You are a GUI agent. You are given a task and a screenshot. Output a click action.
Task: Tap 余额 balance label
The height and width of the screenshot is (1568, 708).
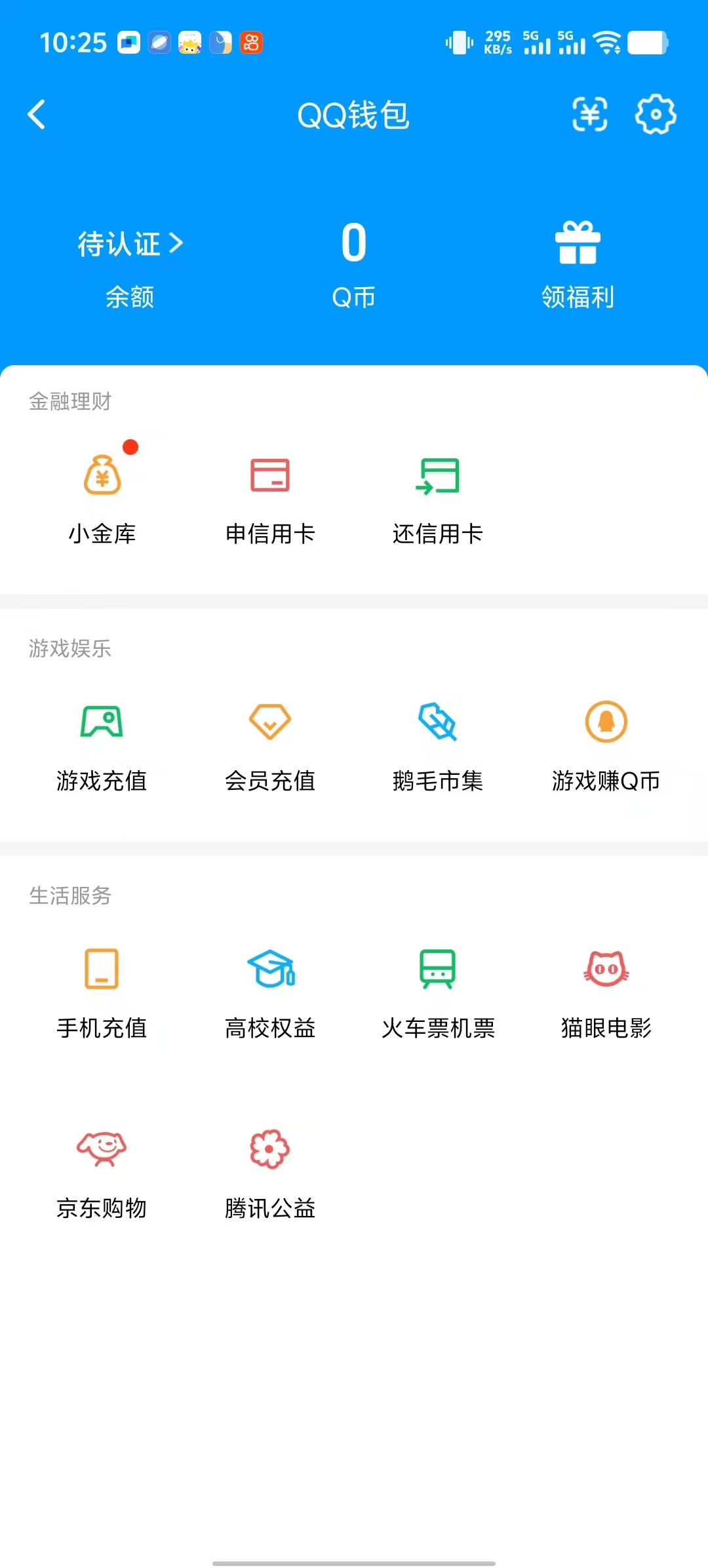(x=128, y=298)
